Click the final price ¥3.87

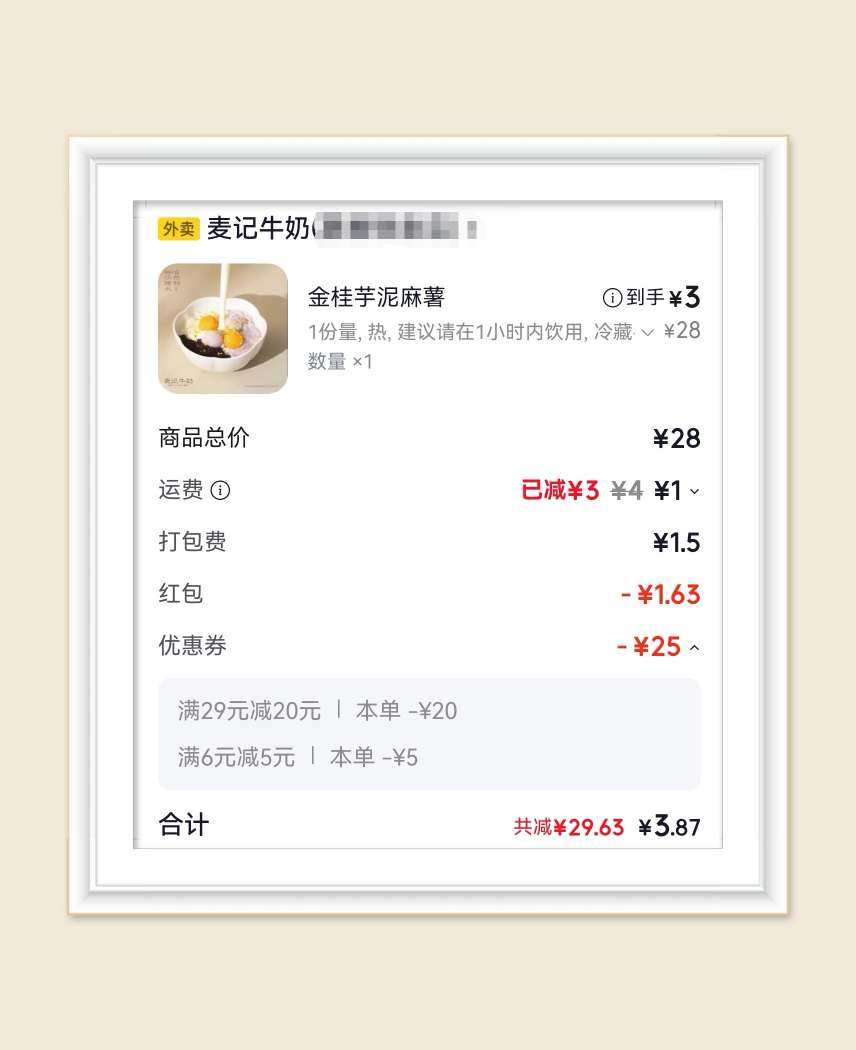point(668,827)
